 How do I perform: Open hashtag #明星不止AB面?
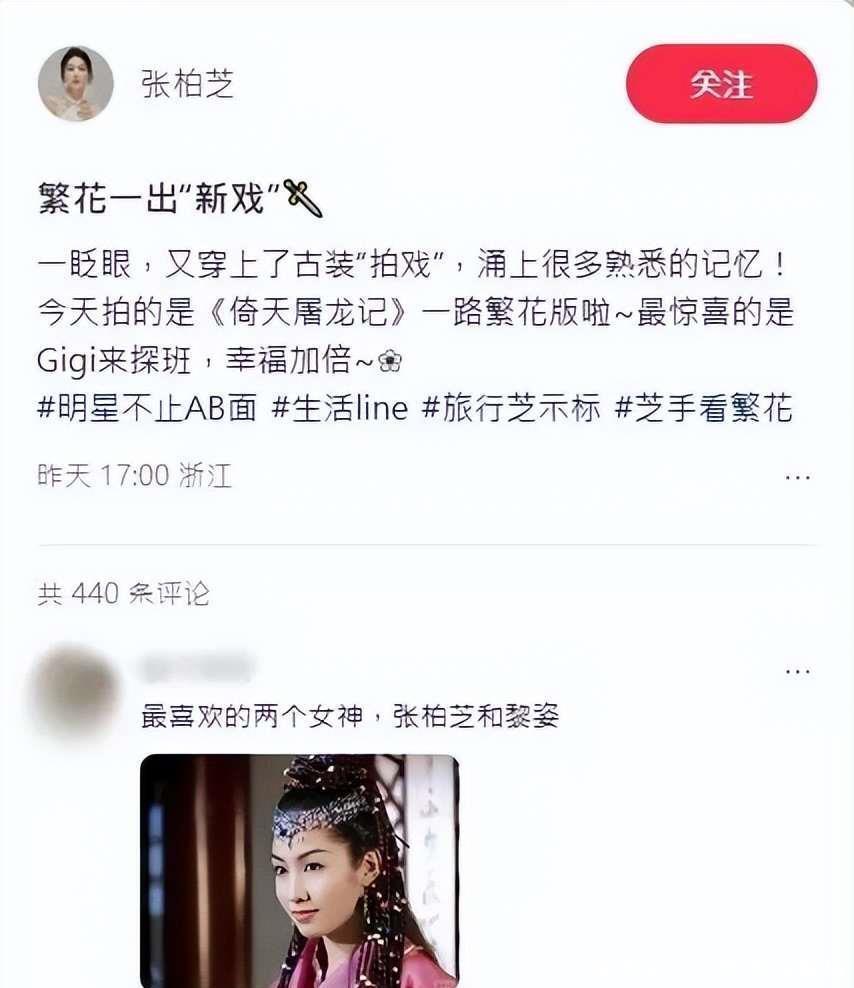147,409
